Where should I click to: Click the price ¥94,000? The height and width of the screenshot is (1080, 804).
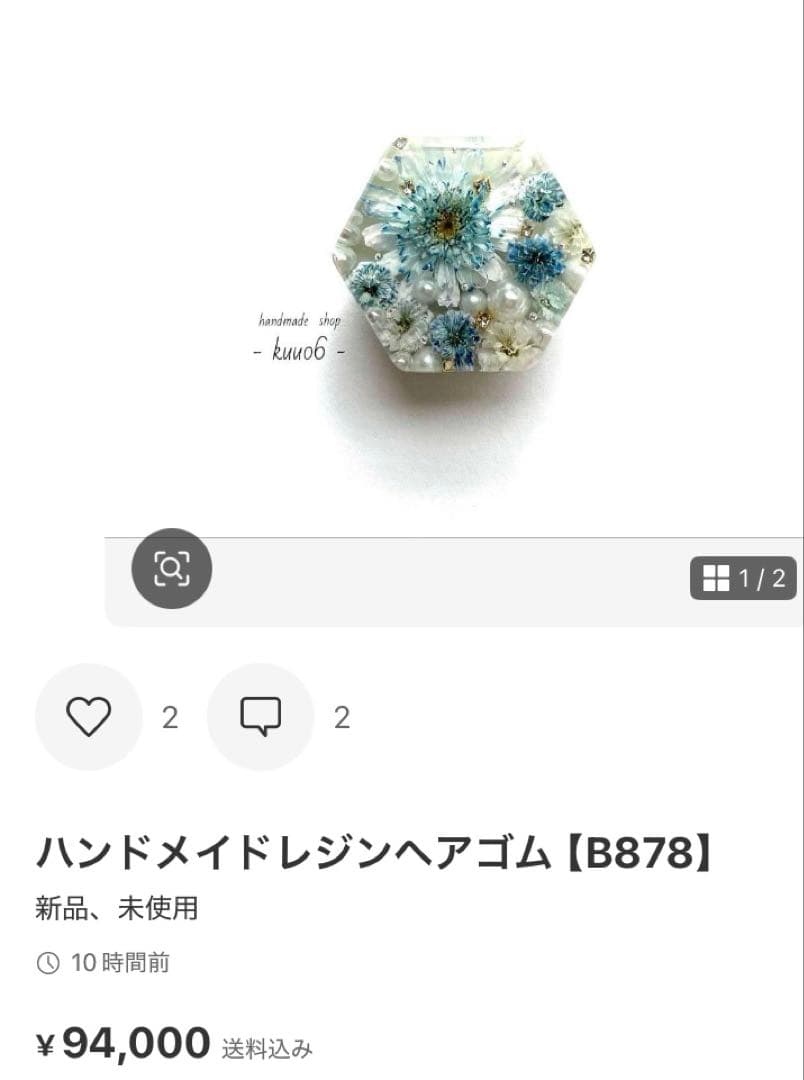coord(117,1041)
